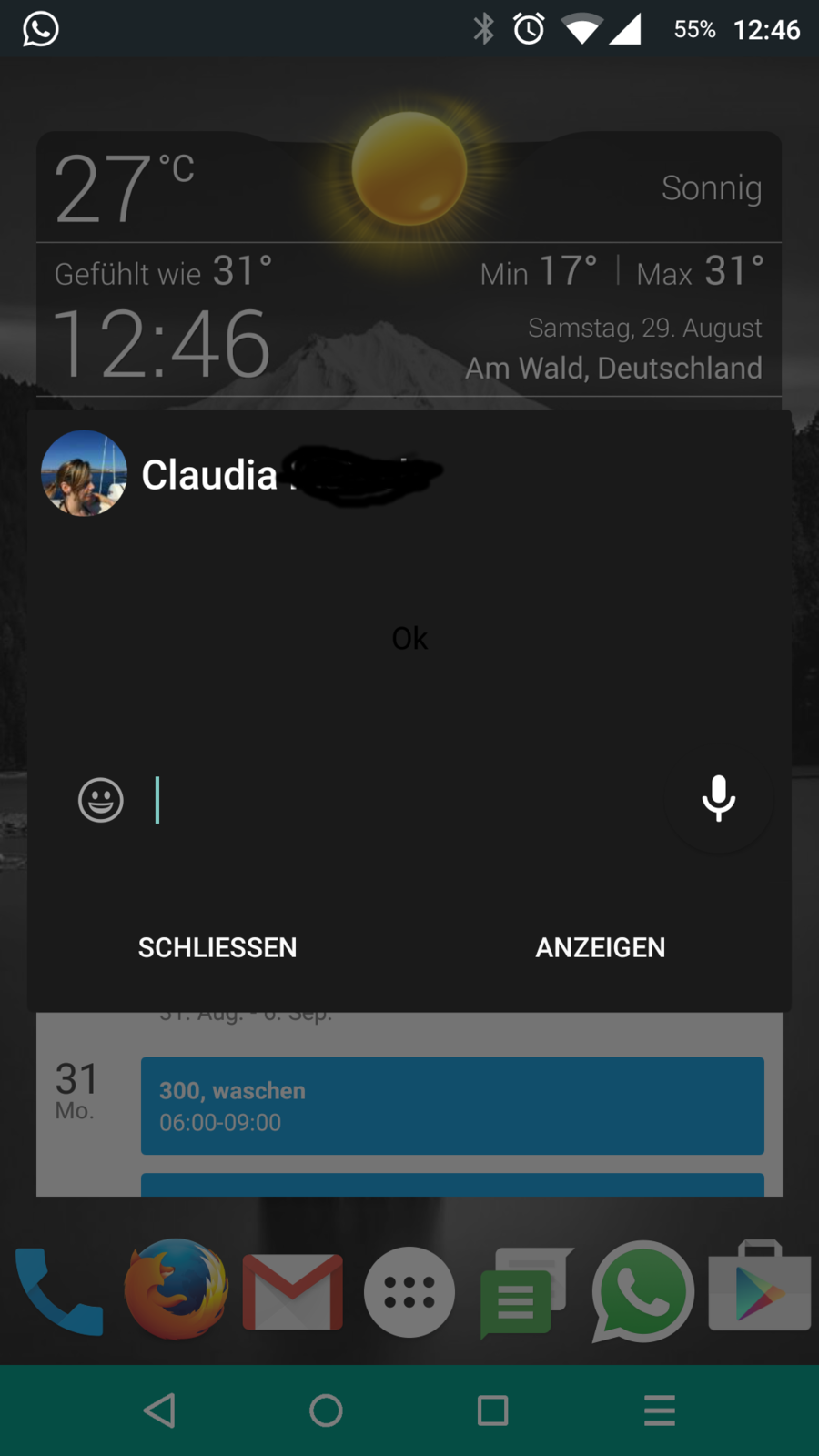The width and height of the screenshot is (819, 1456).
Task: Launch WhatsApp from the dock
Action: click(x=642, y=1291)
